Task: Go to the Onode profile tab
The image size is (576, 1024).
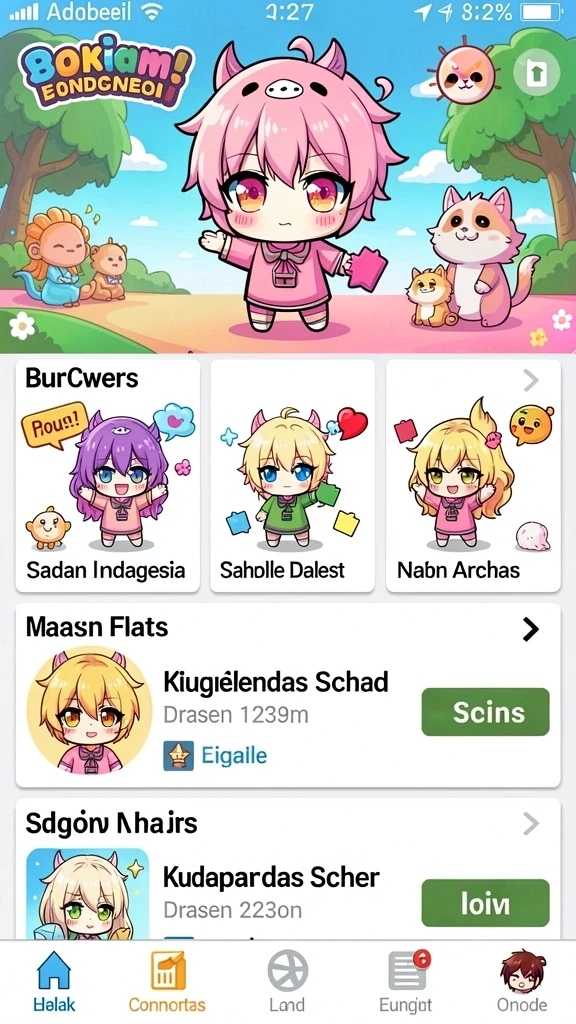Action: (522, 981)
